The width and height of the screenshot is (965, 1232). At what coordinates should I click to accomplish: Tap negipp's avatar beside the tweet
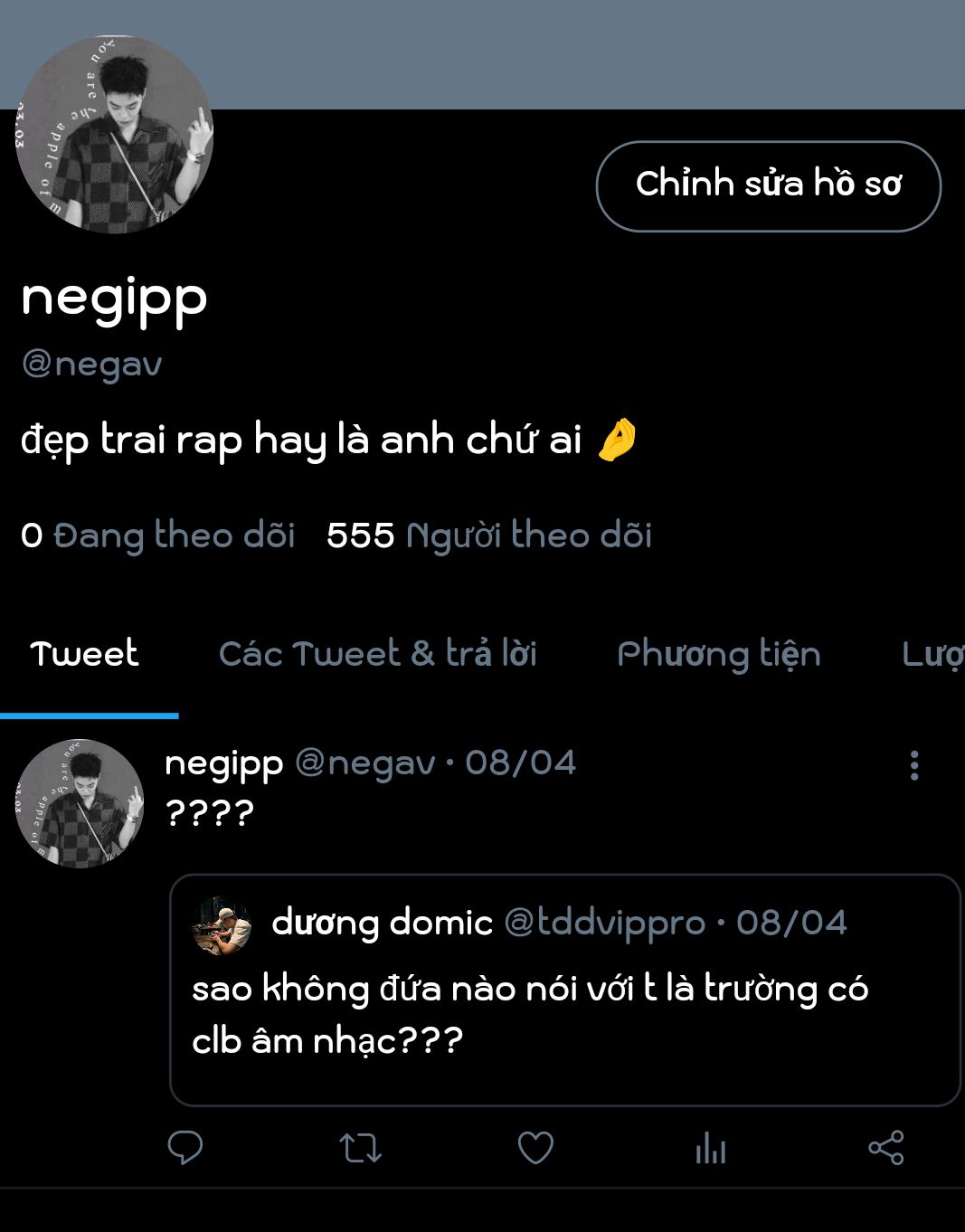tap(80, 803)
